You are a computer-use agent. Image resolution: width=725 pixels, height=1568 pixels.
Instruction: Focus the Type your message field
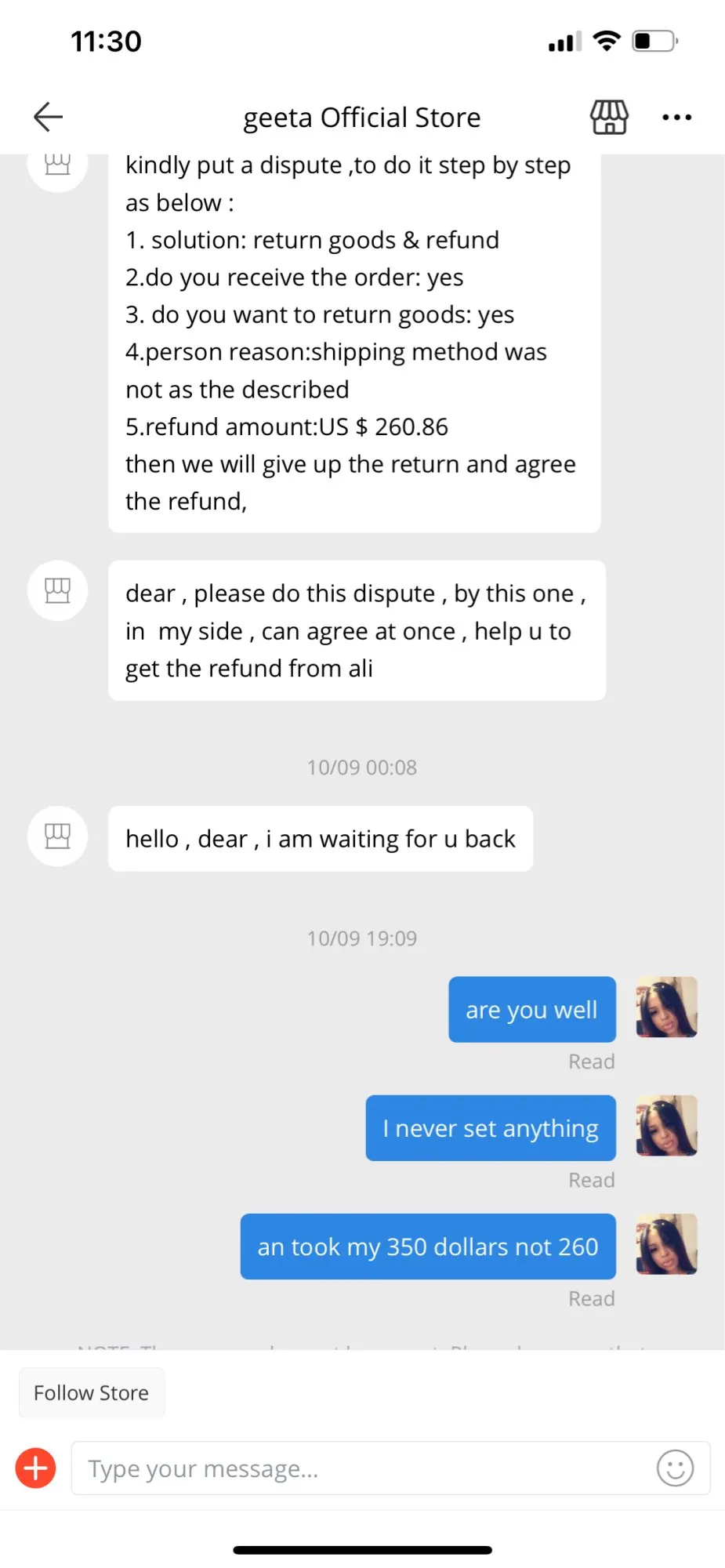coord(361,1468)
